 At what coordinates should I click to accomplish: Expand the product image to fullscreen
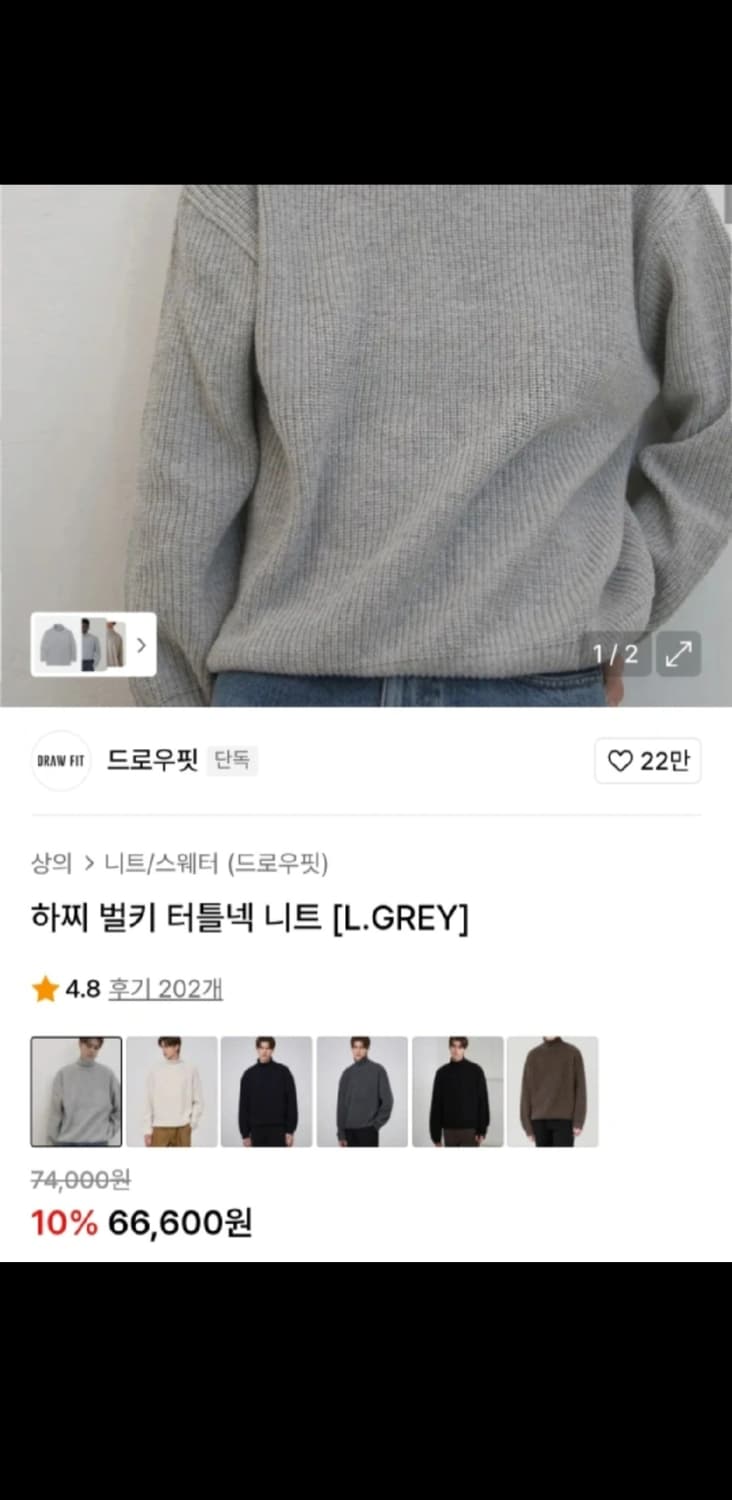pos(679,655)
